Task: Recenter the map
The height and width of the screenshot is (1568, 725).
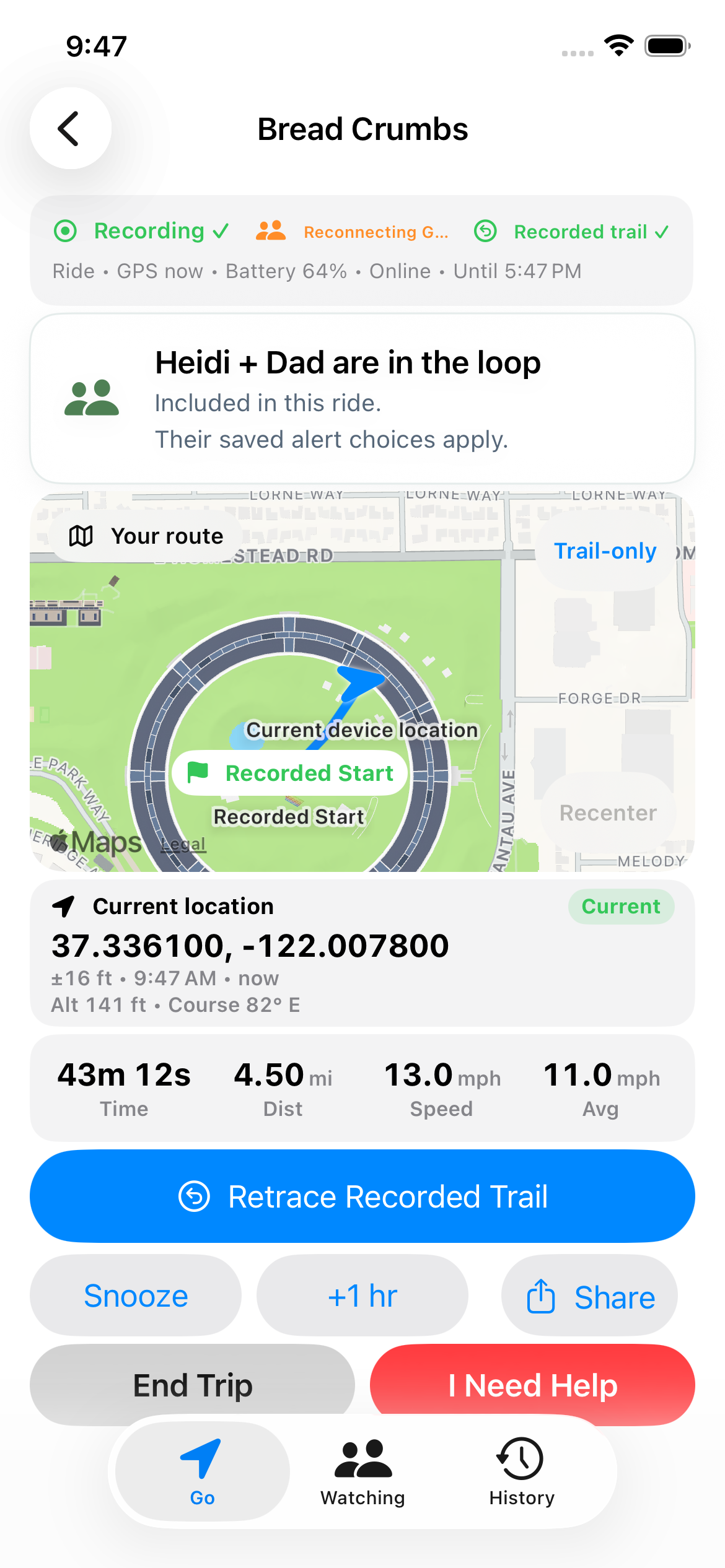Action: 608,812
